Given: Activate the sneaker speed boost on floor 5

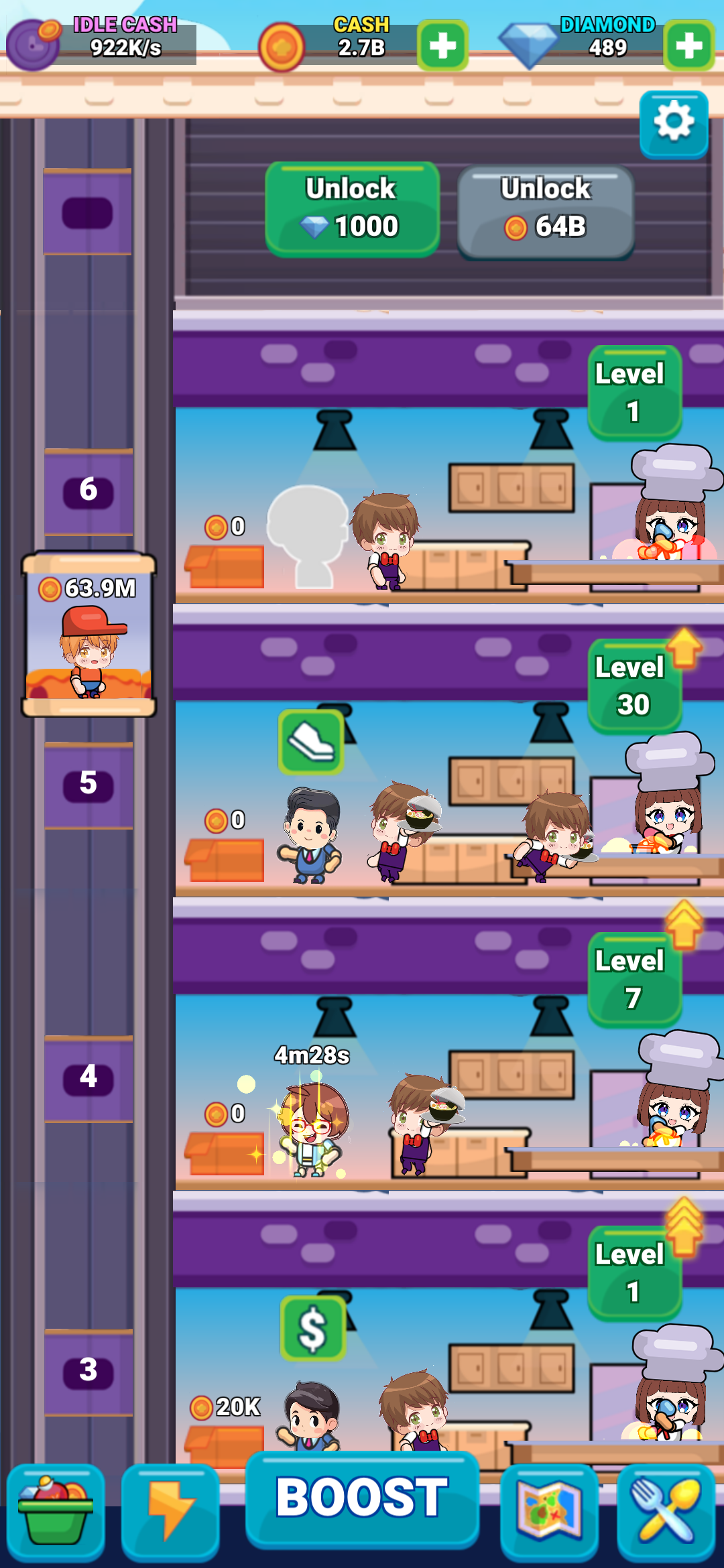Looking at the screenshot, I should (312, 742).
